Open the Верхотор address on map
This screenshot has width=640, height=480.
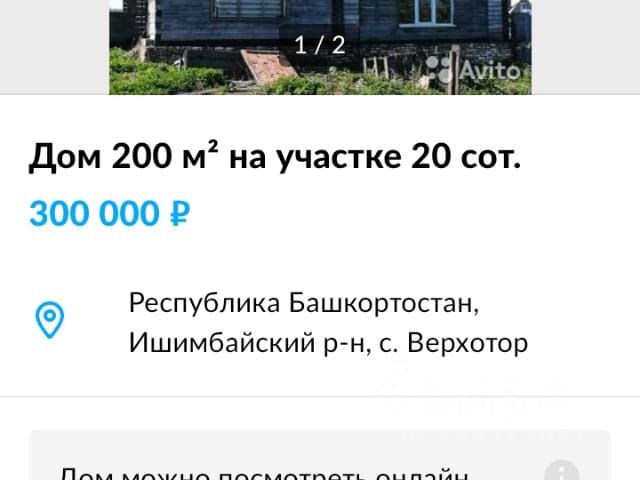tap(327, 323)
